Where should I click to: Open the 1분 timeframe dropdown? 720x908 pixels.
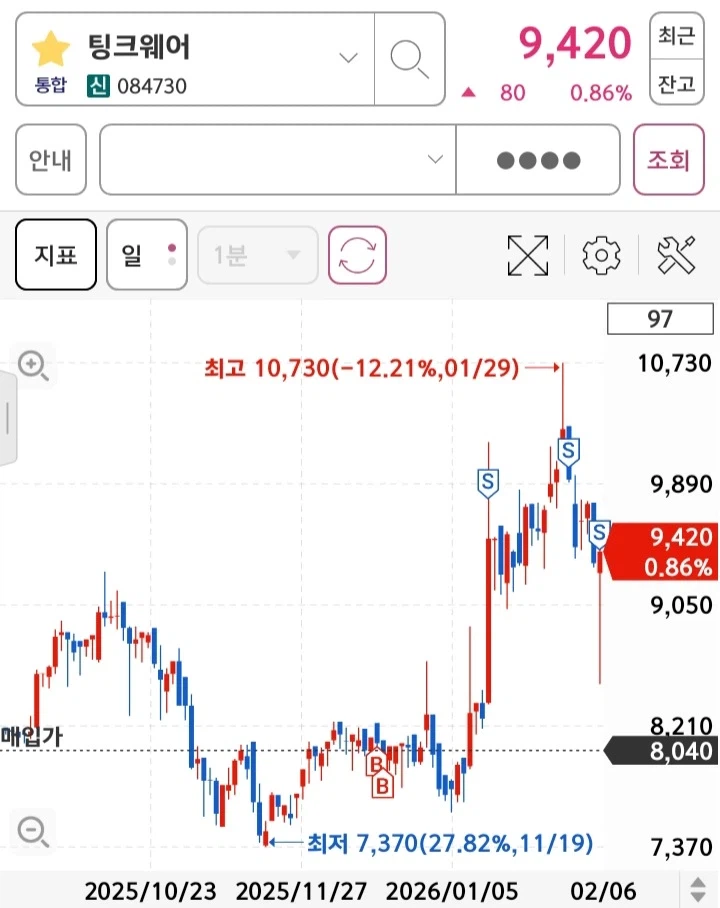coord(256,255)
